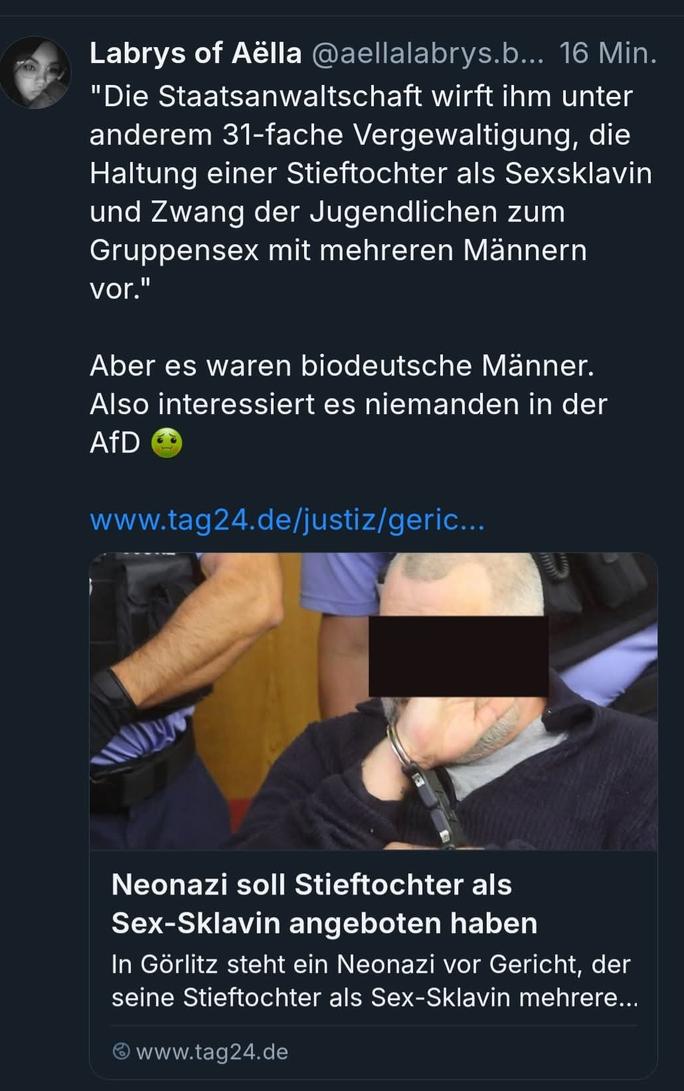Open Labrys of Aëlla's profile avatar
684x1091 pixels.
[x=35, y=72]
